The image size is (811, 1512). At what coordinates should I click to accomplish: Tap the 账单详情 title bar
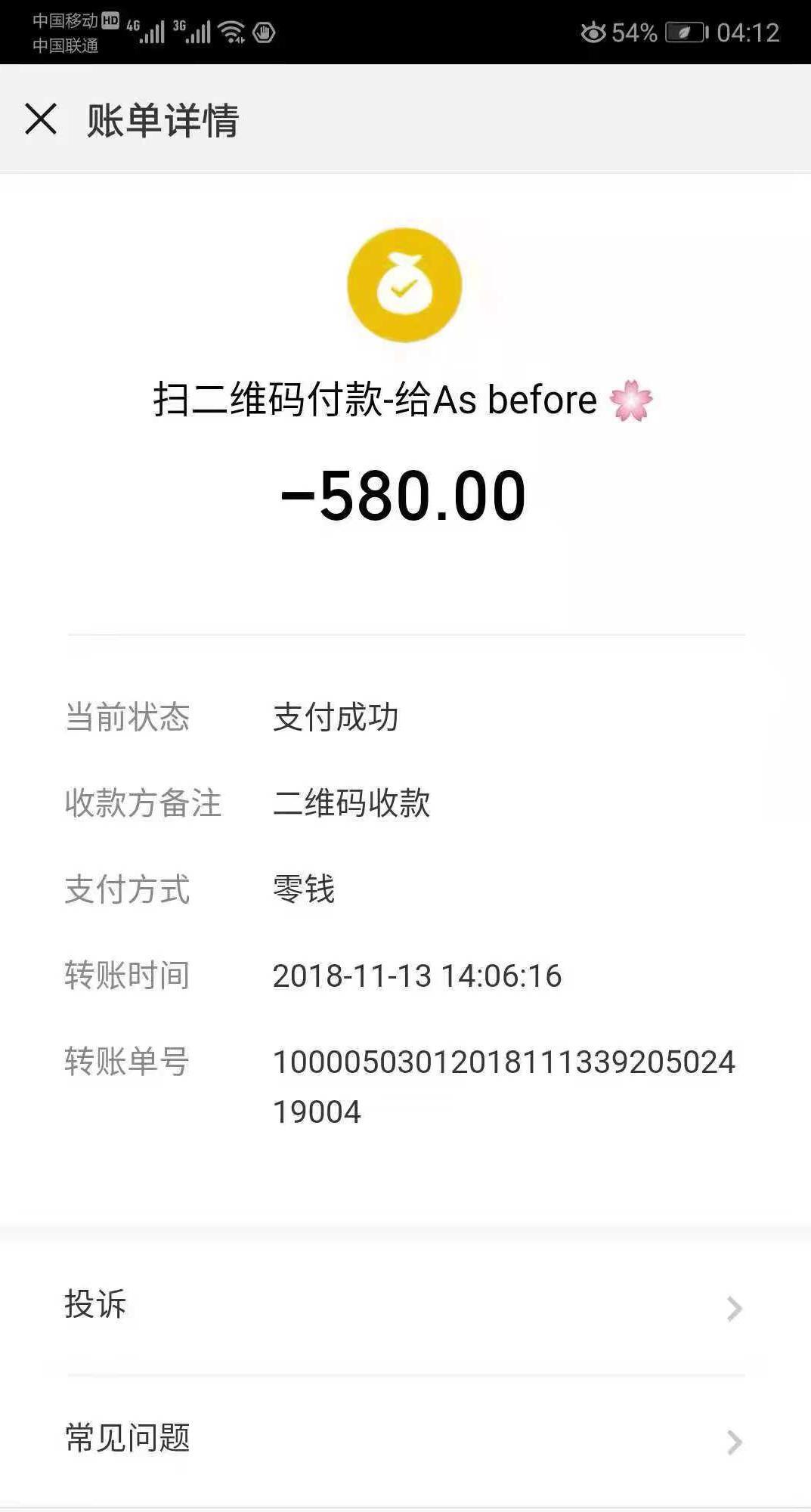point(163,119)
